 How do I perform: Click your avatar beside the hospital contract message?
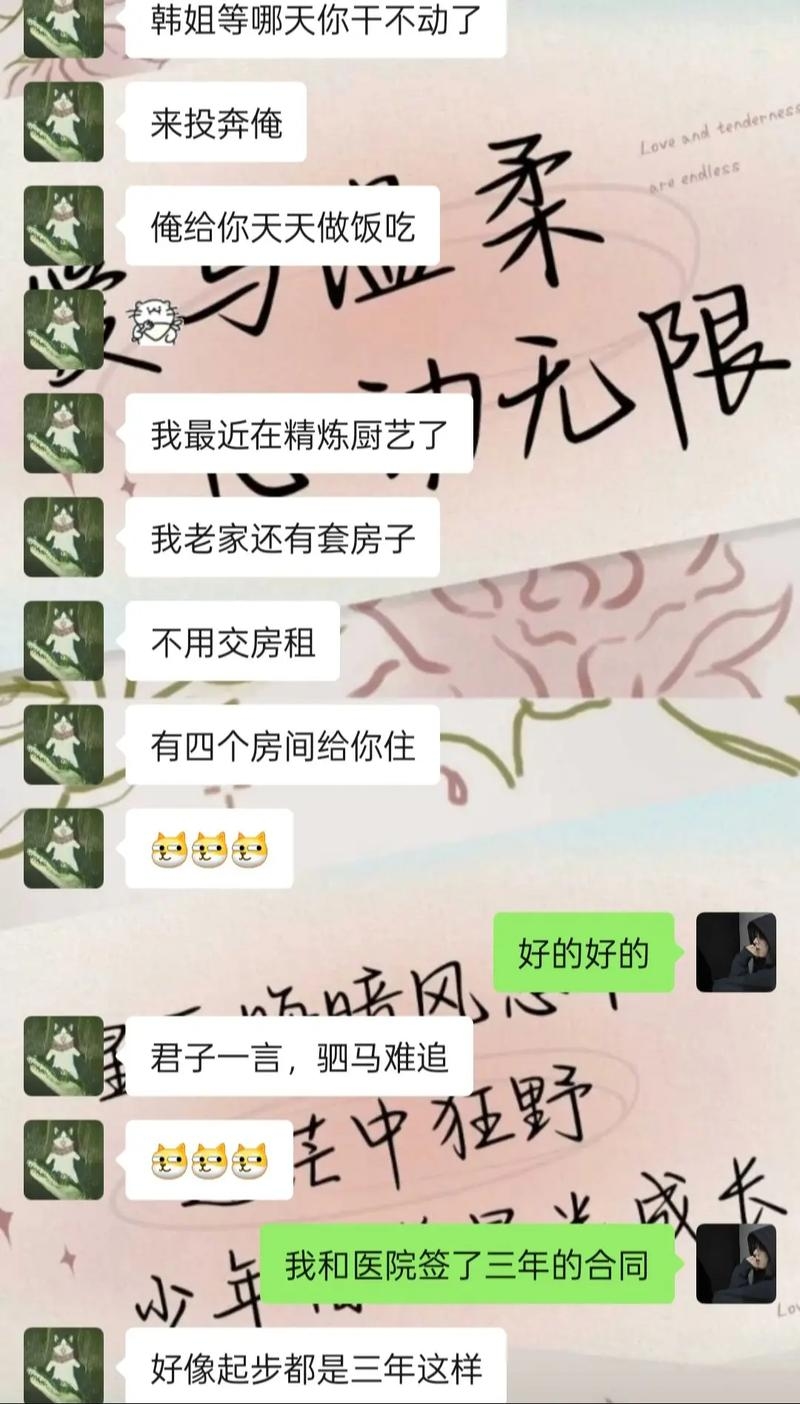[x=735, y=1265]
